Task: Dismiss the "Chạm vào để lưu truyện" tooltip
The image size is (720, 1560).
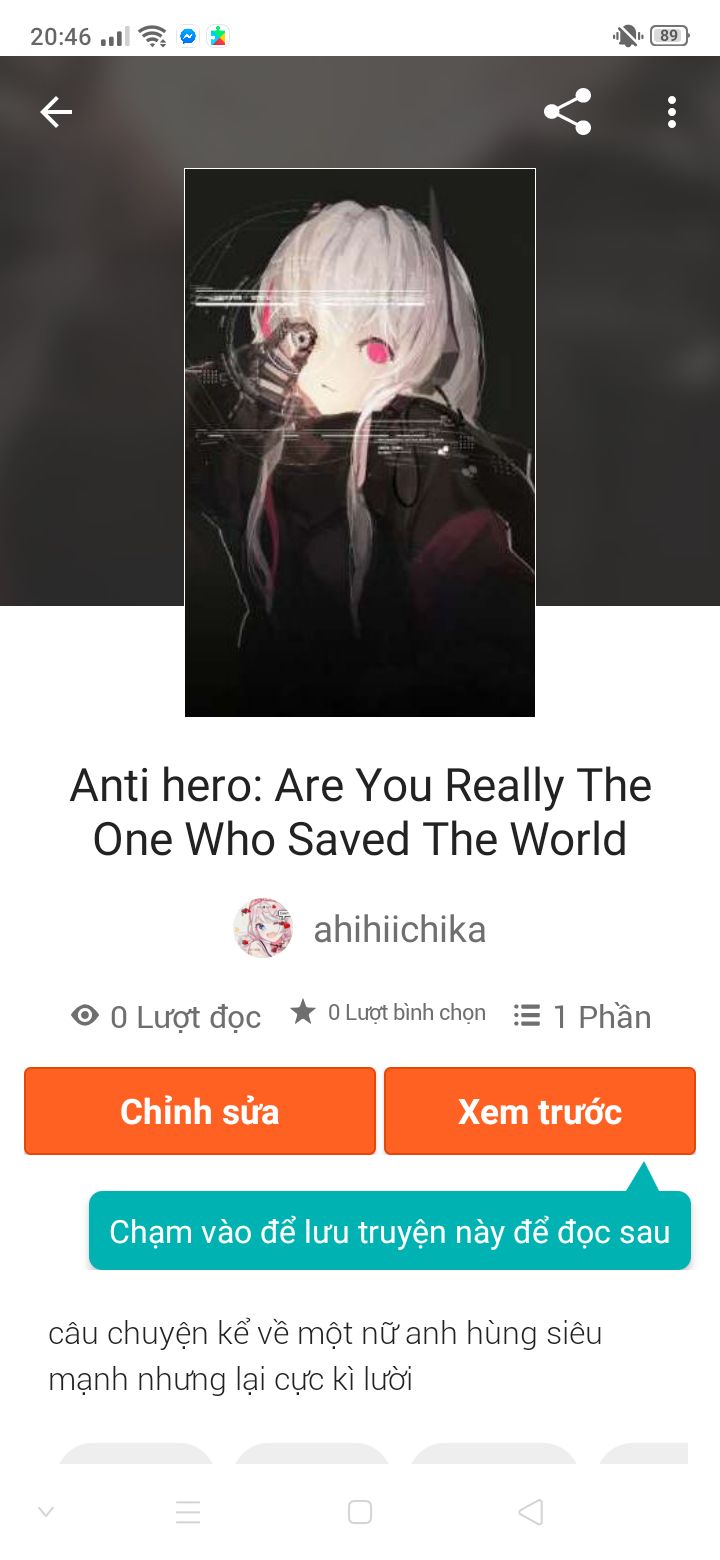Action: (x=390, y=1231)
